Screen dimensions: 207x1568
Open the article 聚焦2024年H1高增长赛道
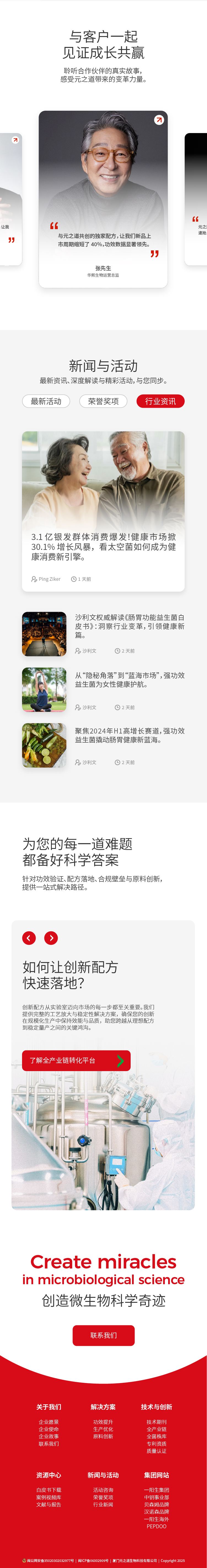(129, 735)
